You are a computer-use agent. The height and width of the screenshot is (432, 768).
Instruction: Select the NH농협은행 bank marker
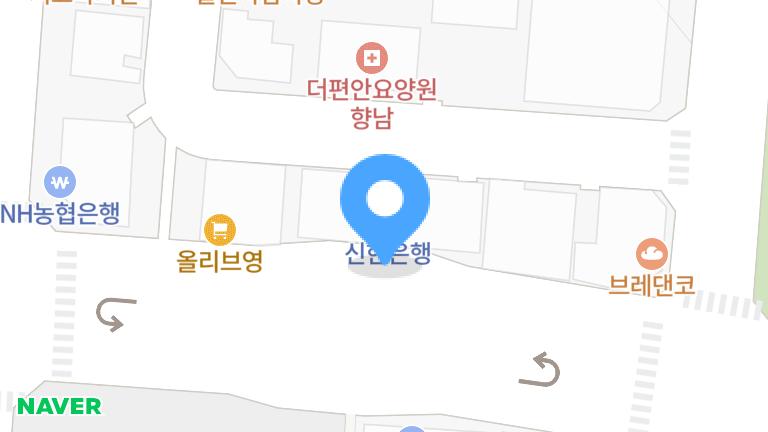pyautogui.click(x=61, y=182)
